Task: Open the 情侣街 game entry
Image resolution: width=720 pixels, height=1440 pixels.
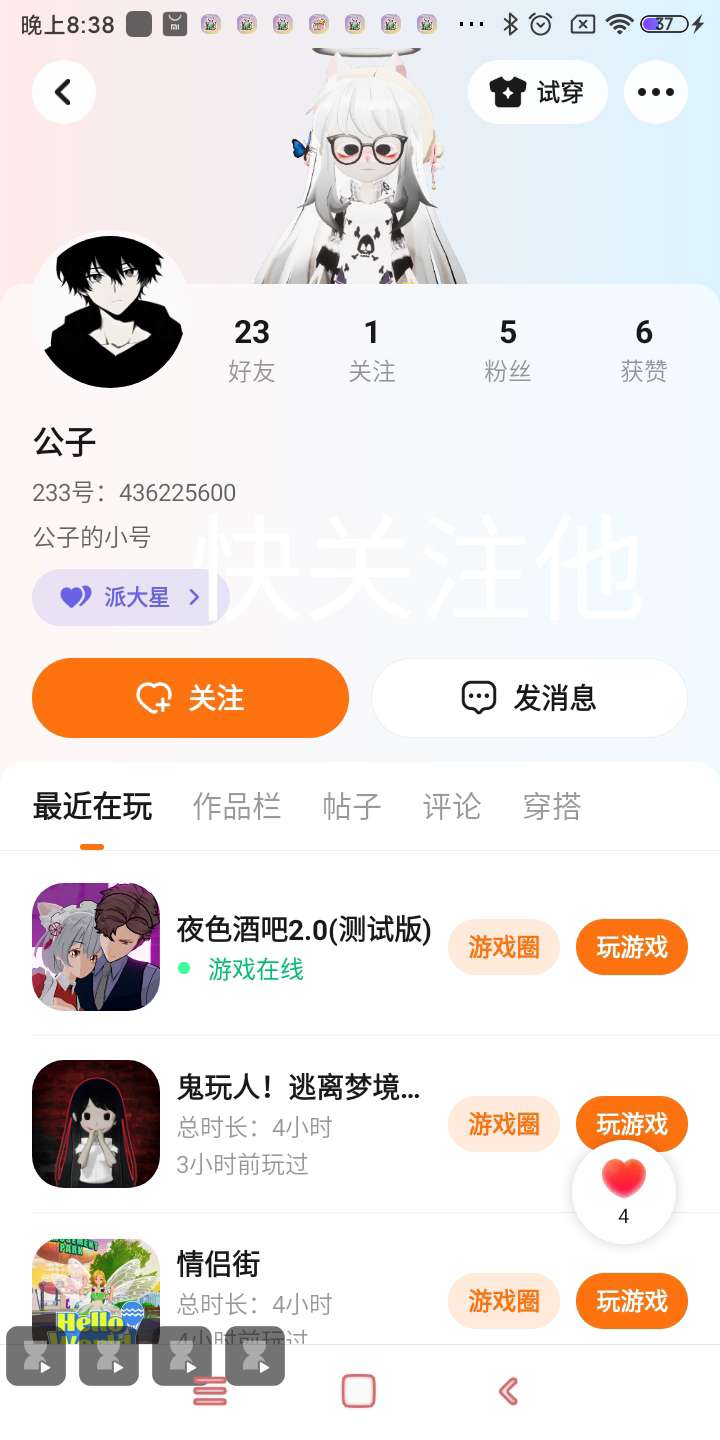Action: 218,1265
